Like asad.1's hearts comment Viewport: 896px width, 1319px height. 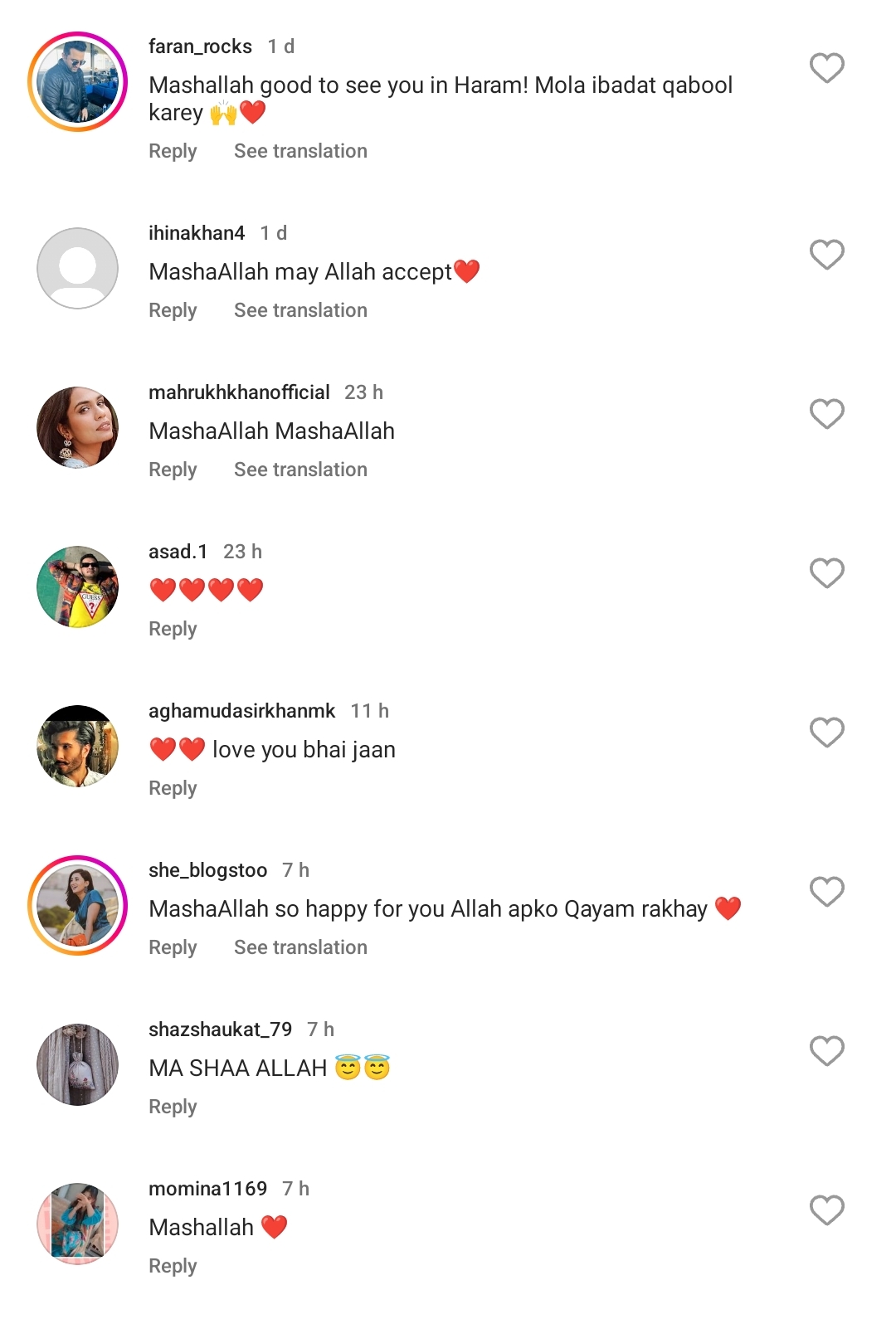pos(826,573)
